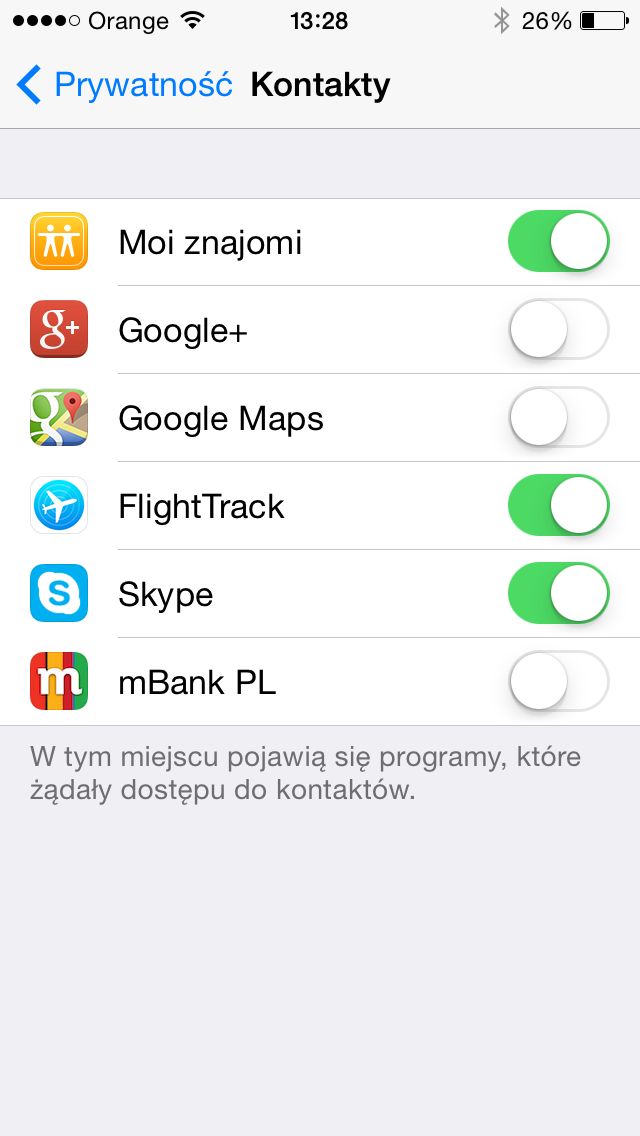Toggle off Skype contacts access
The width and height of the screenshot is (640, 1136).
coord(558,594)
